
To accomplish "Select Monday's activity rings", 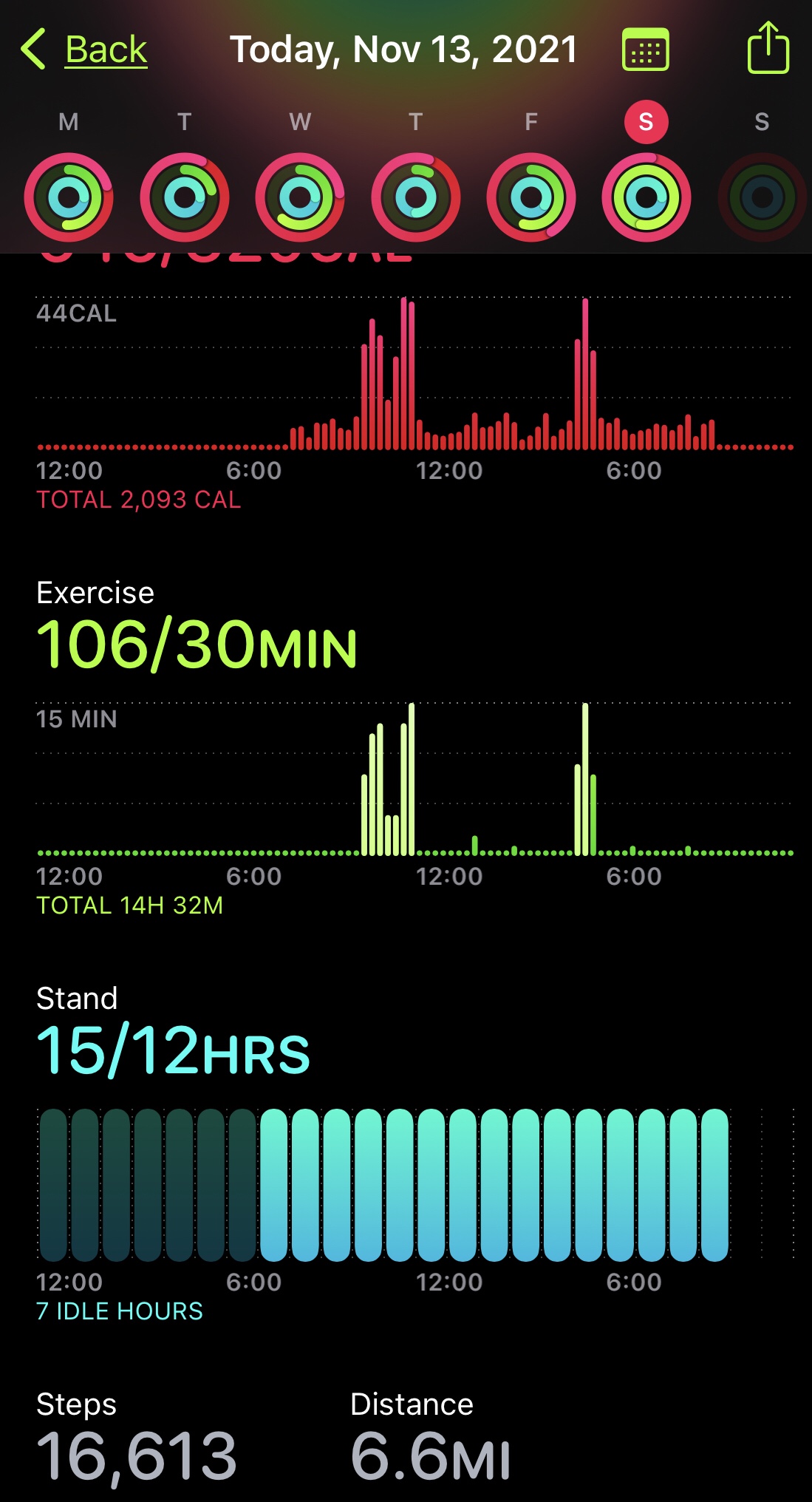I will point(69,197).
